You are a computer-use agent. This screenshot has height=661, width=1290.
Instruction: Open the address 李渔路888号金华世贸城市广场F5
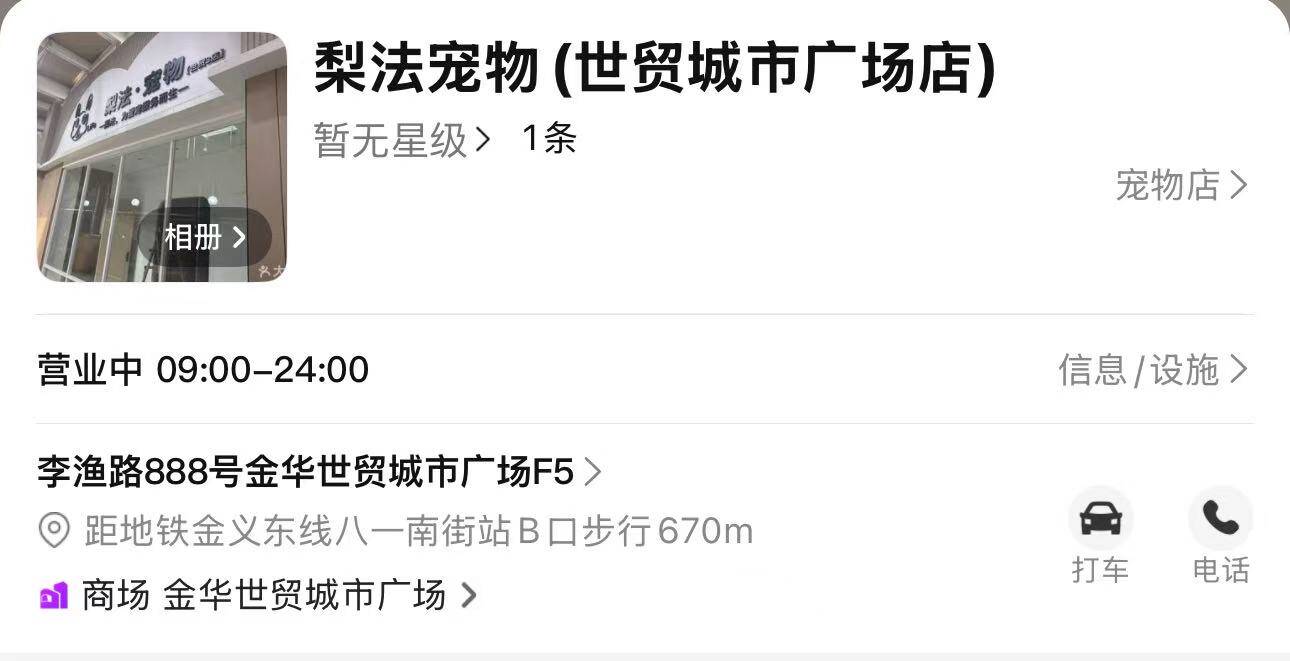[x=318, y=472]
